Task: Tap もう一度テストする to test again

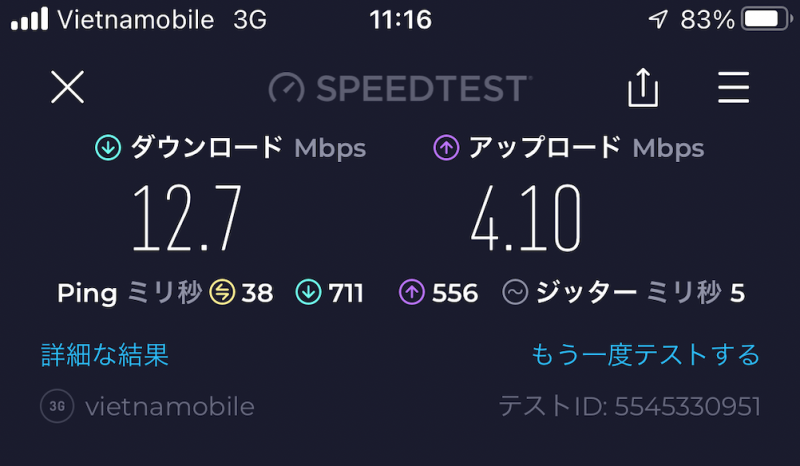Action: (x=645, y=355)
